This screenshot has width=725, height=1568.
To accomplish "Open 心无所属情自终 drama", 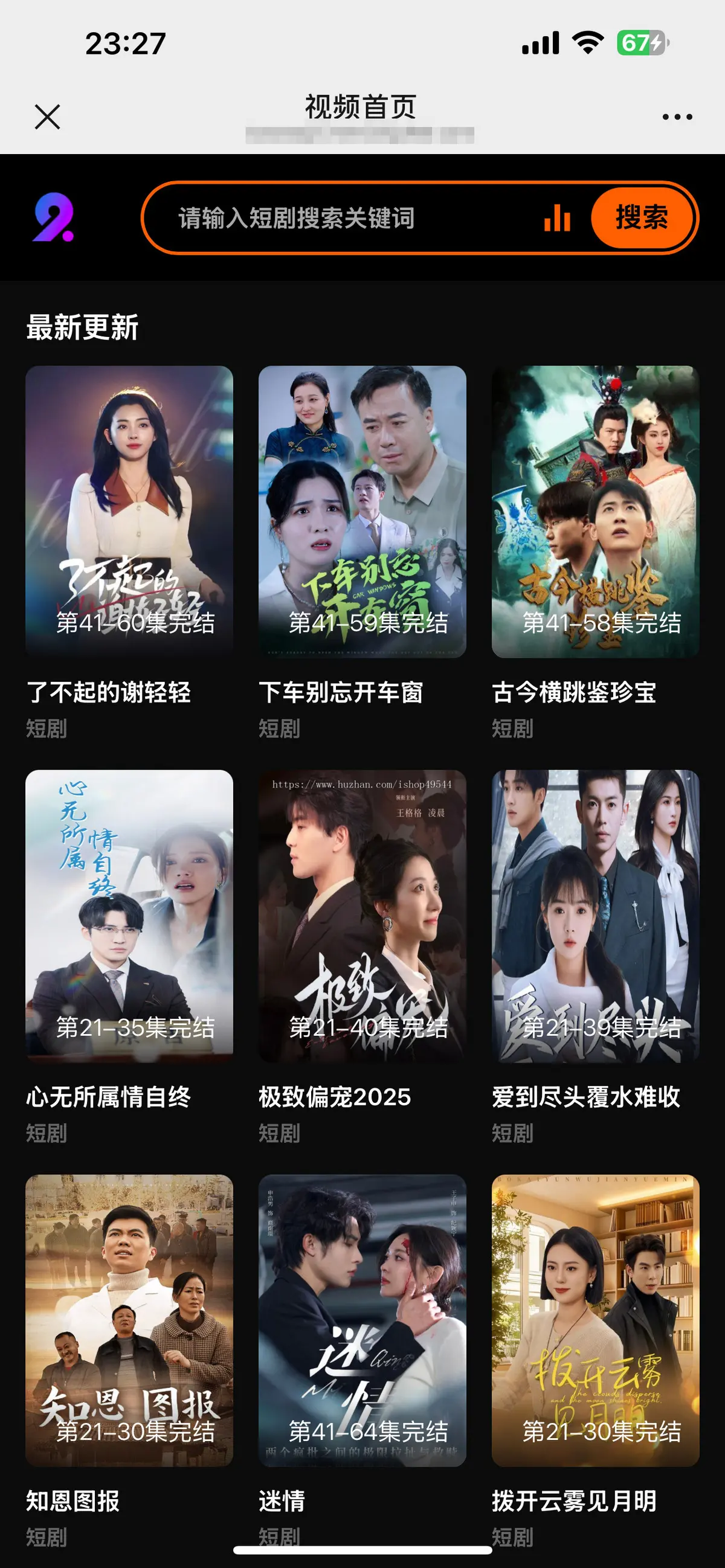I will 129,916.
